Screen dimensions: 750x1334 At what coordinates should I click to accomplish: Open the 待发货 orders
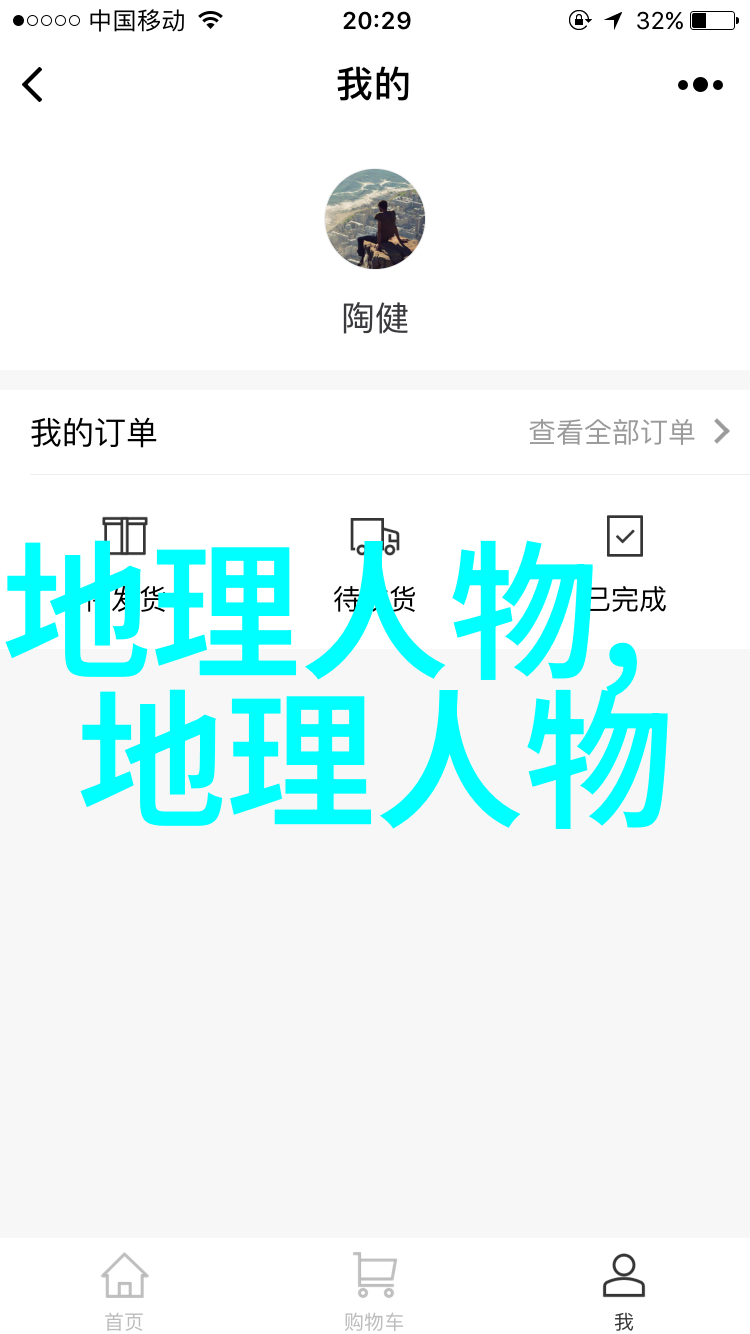125,562
